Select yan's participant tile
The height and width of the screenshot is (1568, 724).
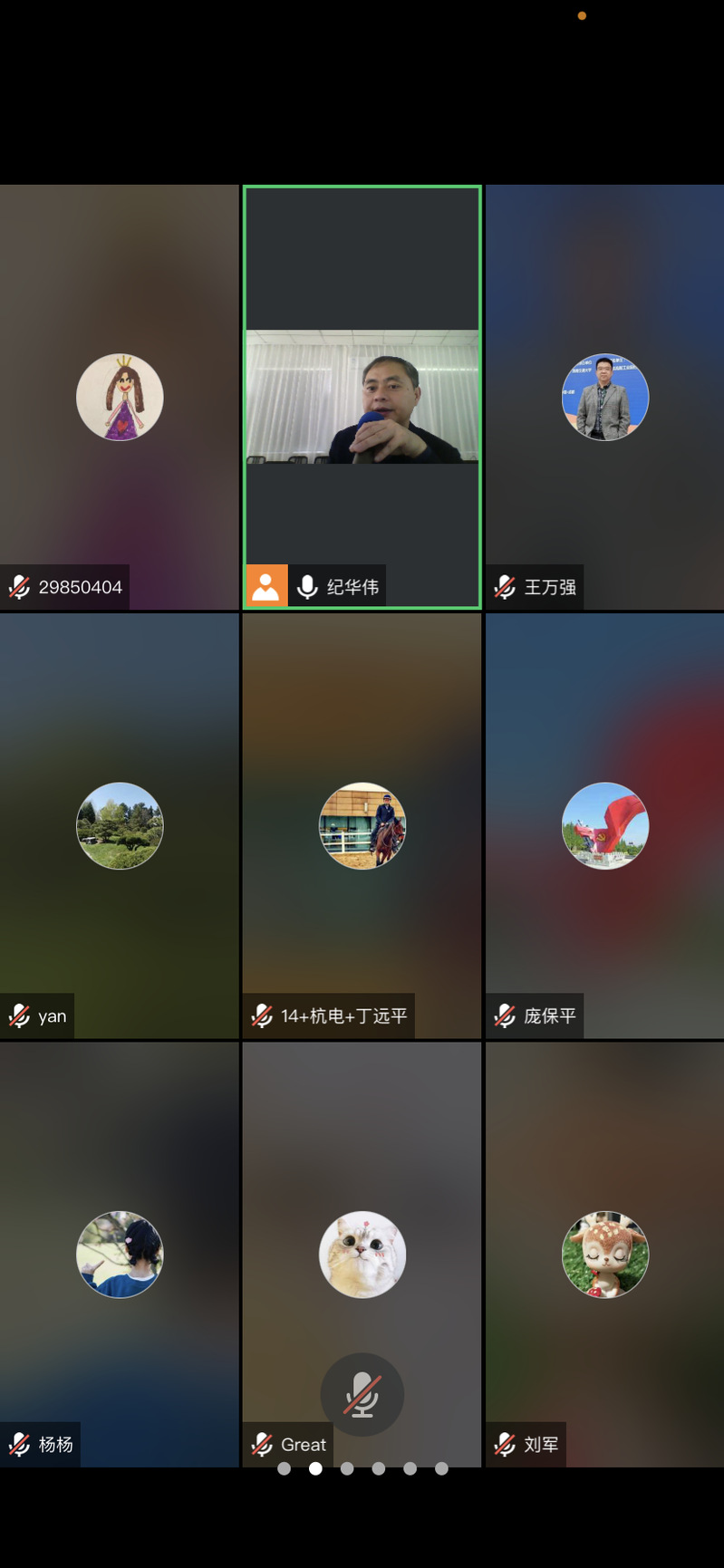pos(119,825)
